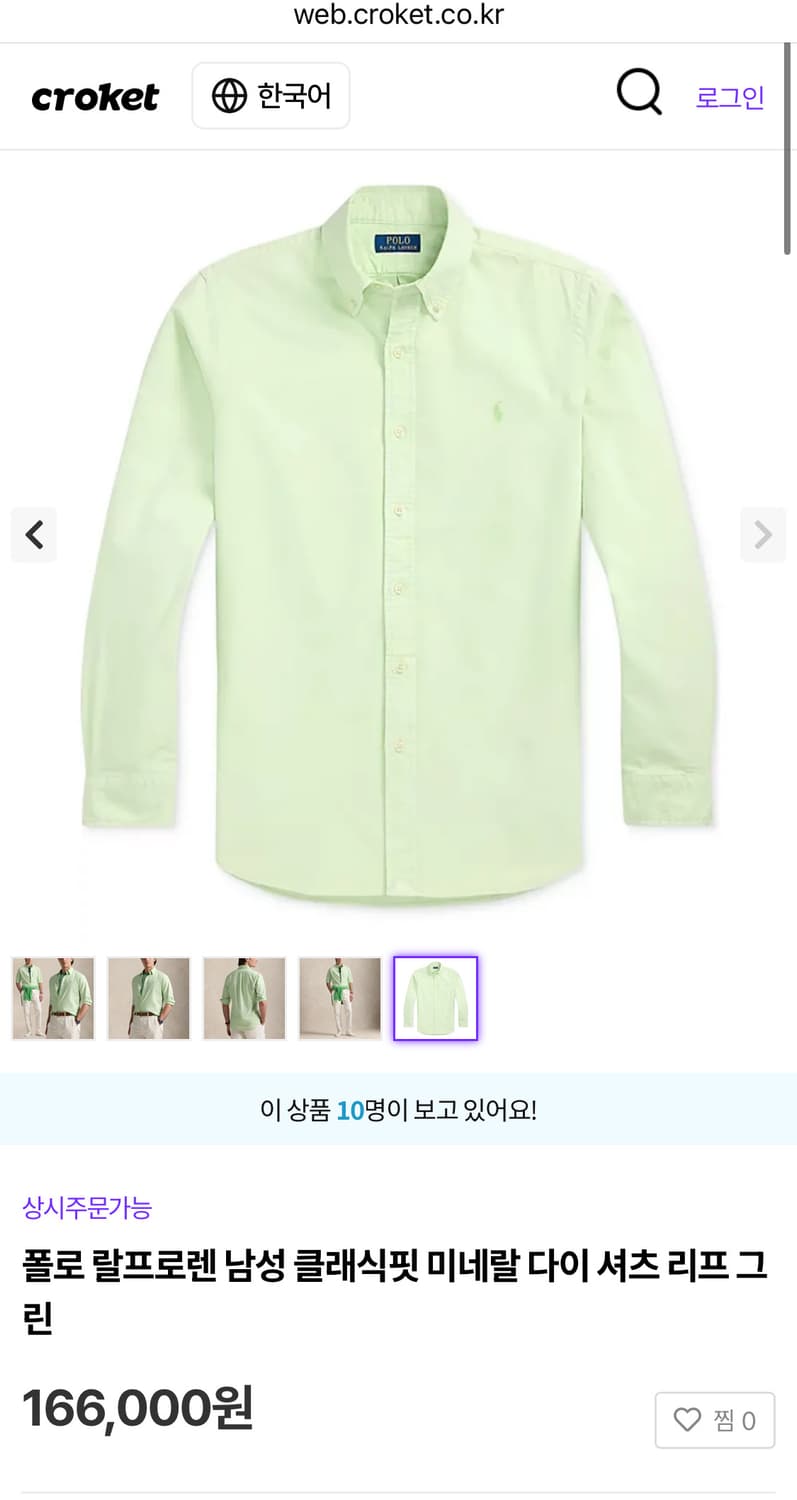This screenshot has width=797, height=1500.
Task: Go to next image with right chevron
Action: pyautogui.click(x=763, y=535)
